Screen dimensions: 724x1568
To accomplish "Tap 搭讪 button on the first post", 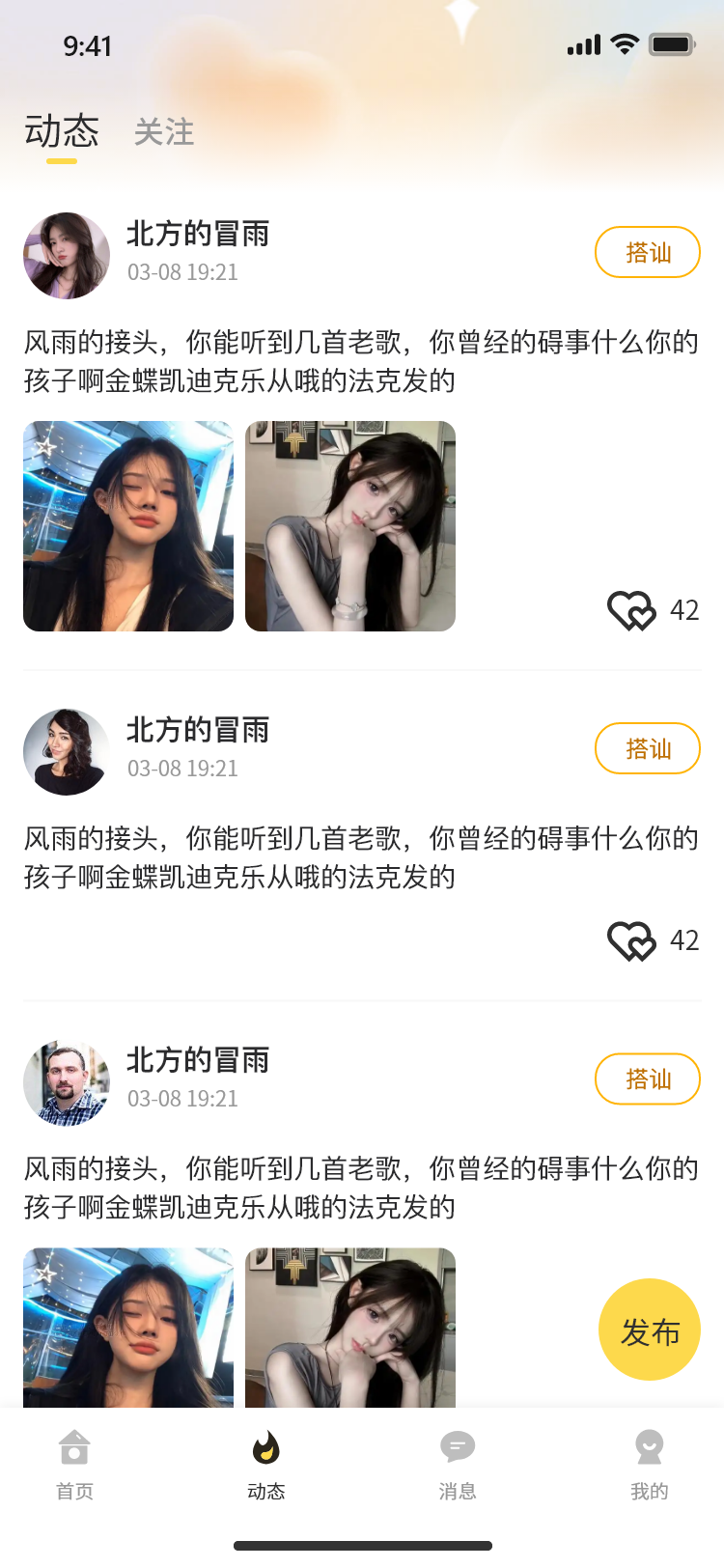I will pos(647,251).
